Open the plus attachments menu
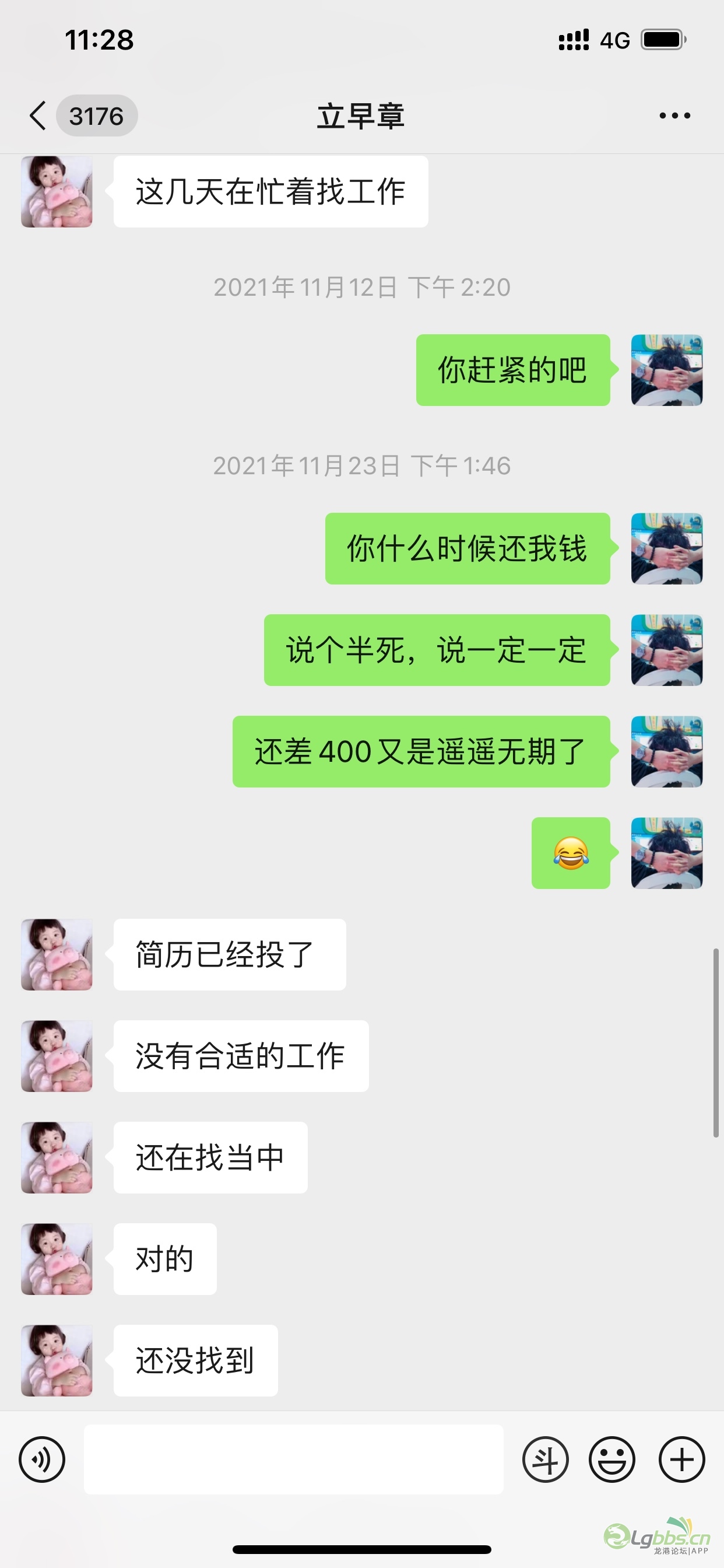 [x=682, y=1459]
